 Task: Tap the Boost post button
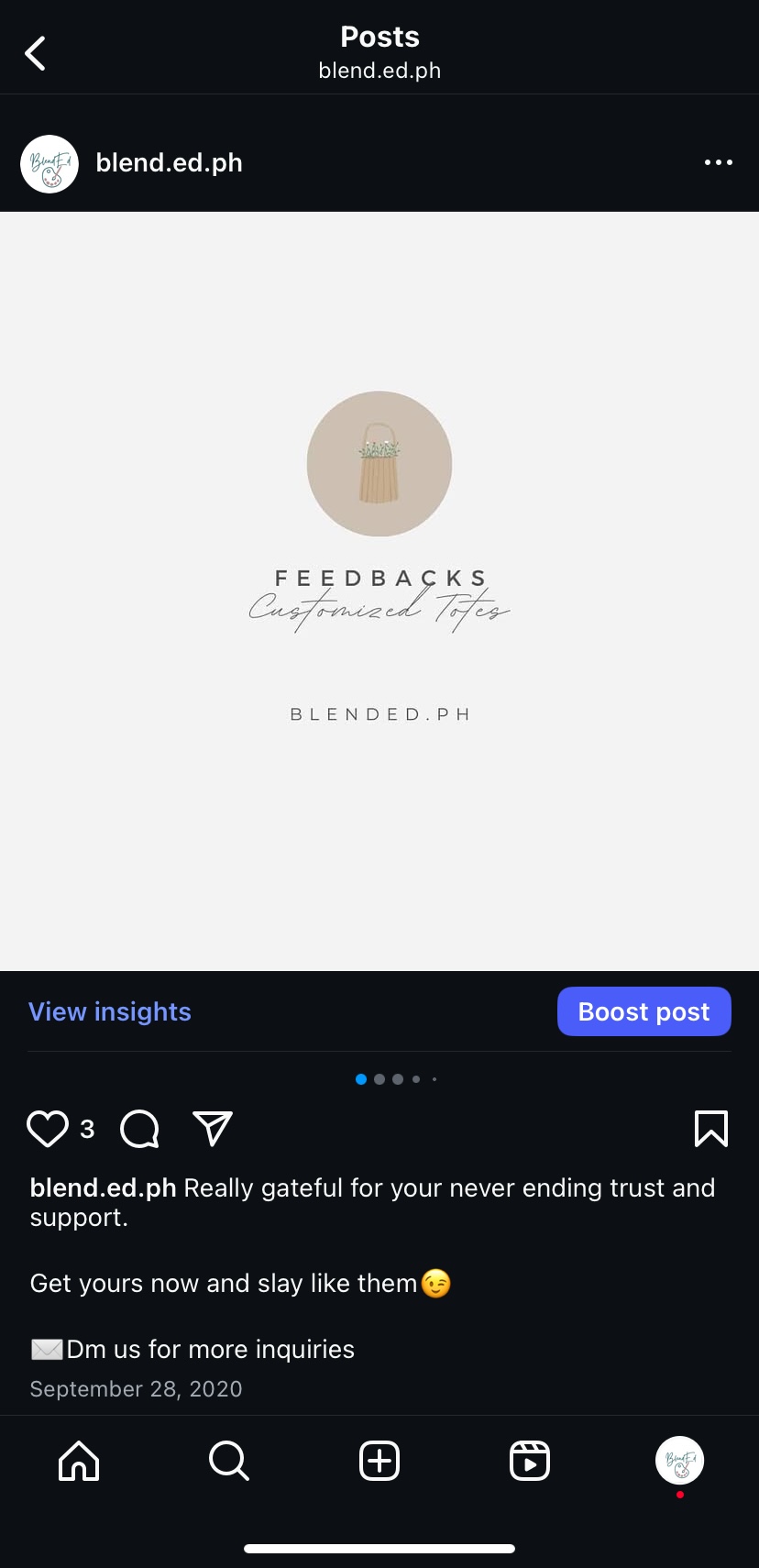[x=643, y=1011]
